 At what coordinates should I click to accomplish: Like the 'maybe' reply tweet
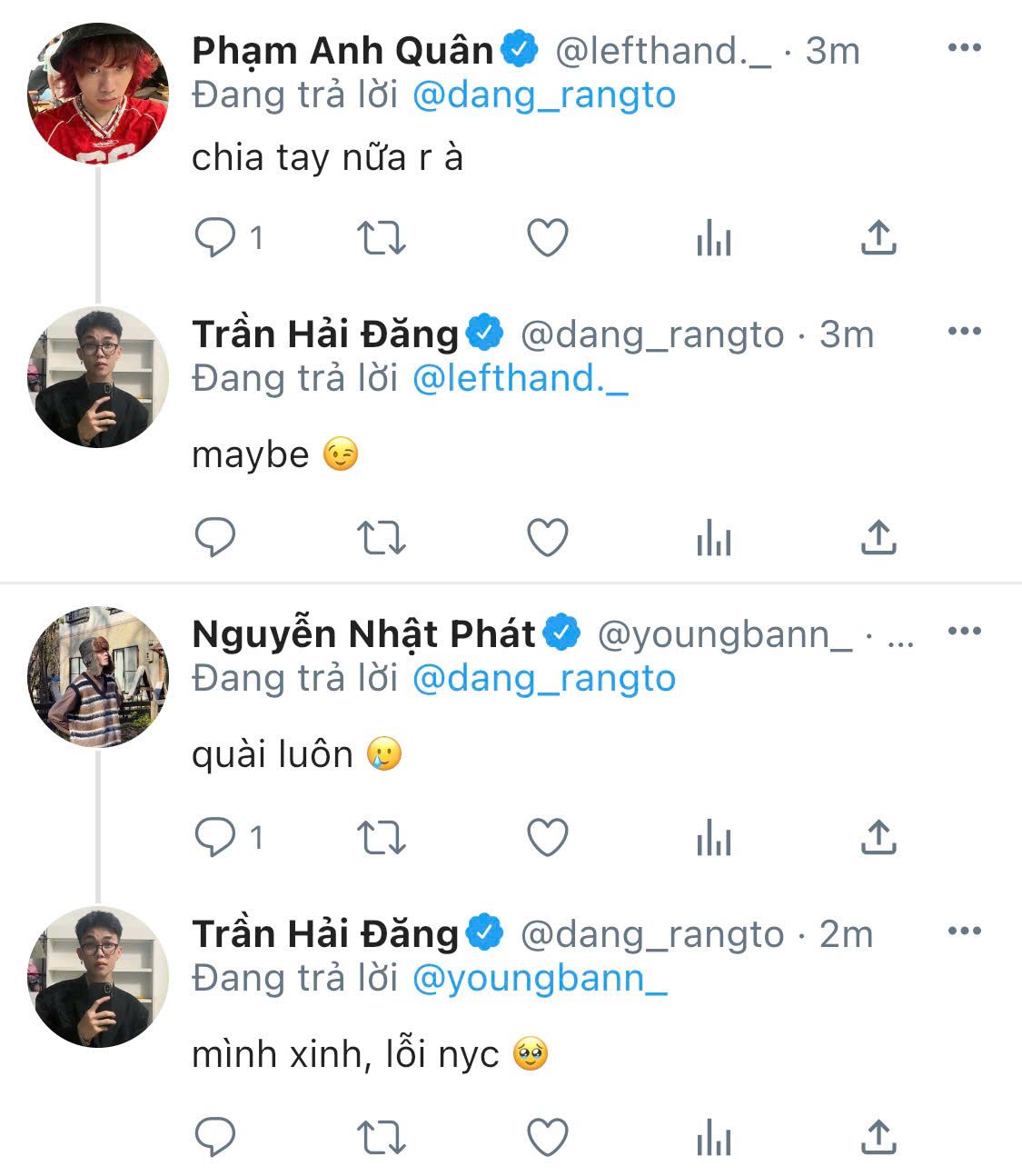pyautogui.click(x=548, y=538)
